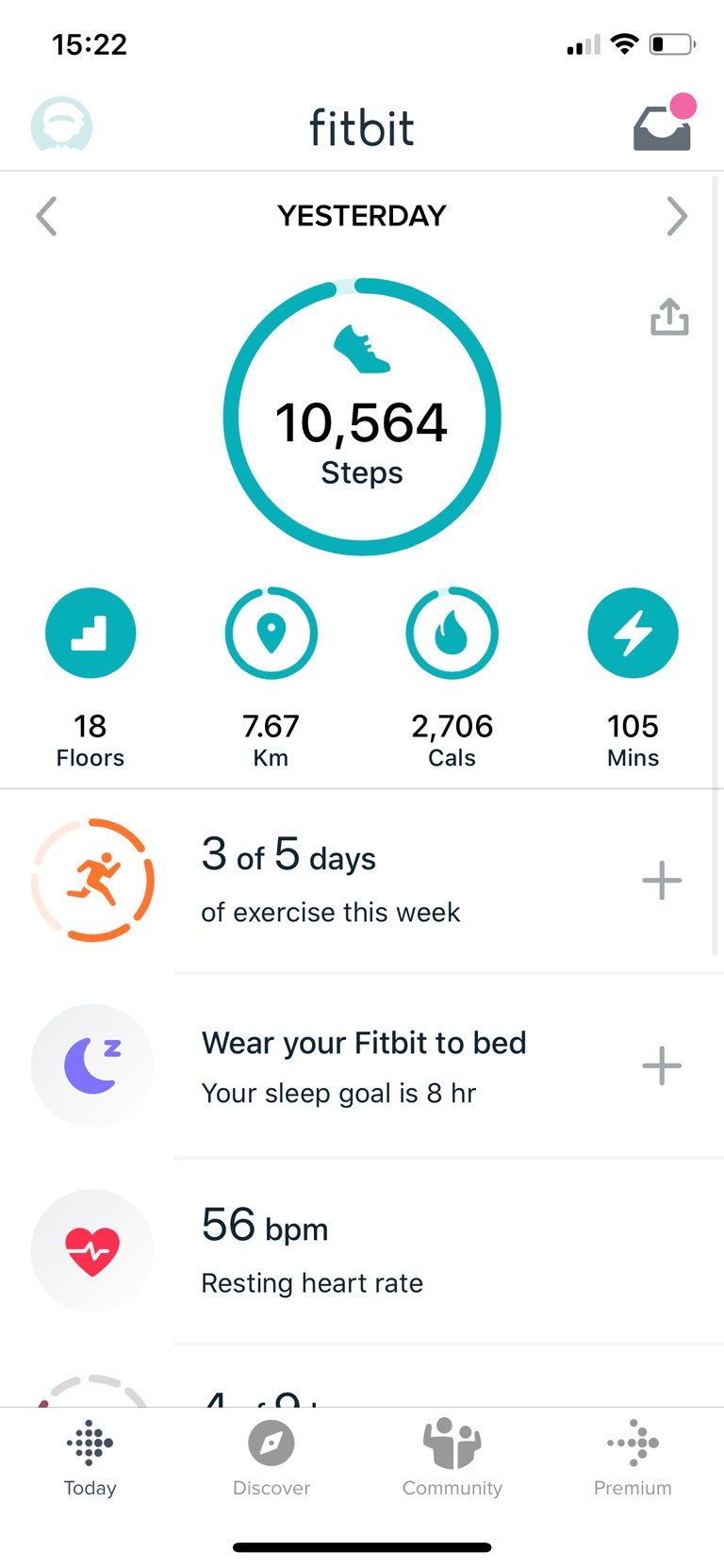Go to the next day

coord(676,216)
